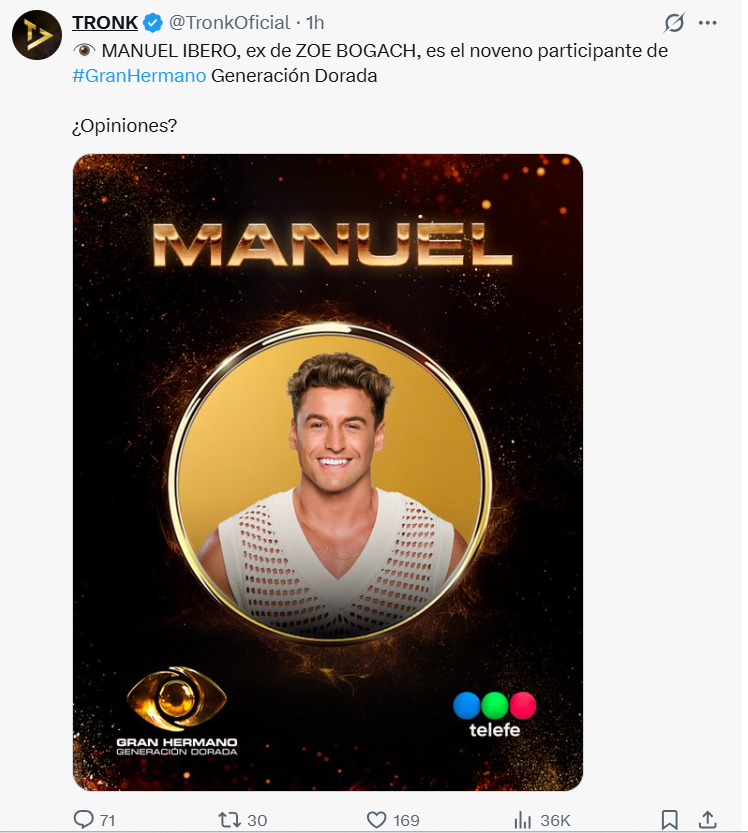Open TRONK's profile via username
Image resolution: width=748 pixels, height=833 pixels.
103,21
